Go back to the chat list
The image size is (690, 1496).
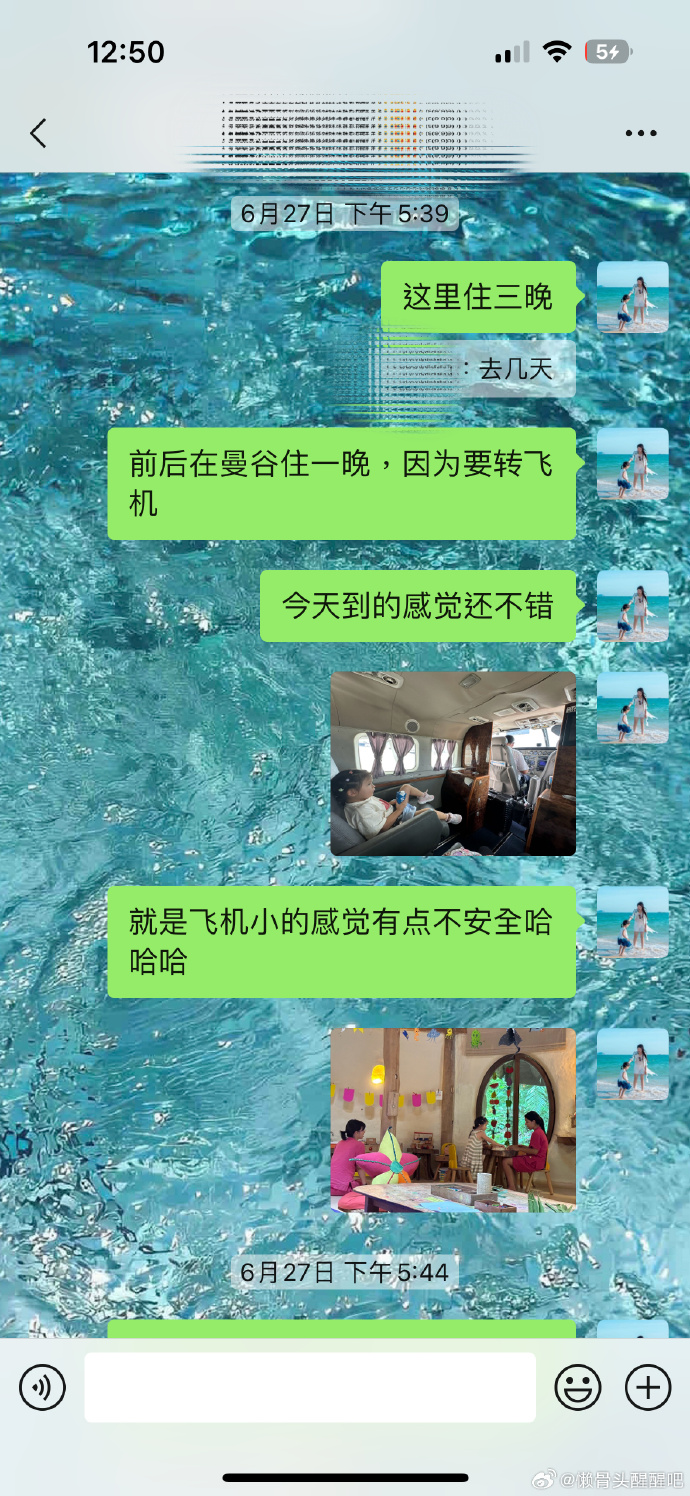click(38, 133)
